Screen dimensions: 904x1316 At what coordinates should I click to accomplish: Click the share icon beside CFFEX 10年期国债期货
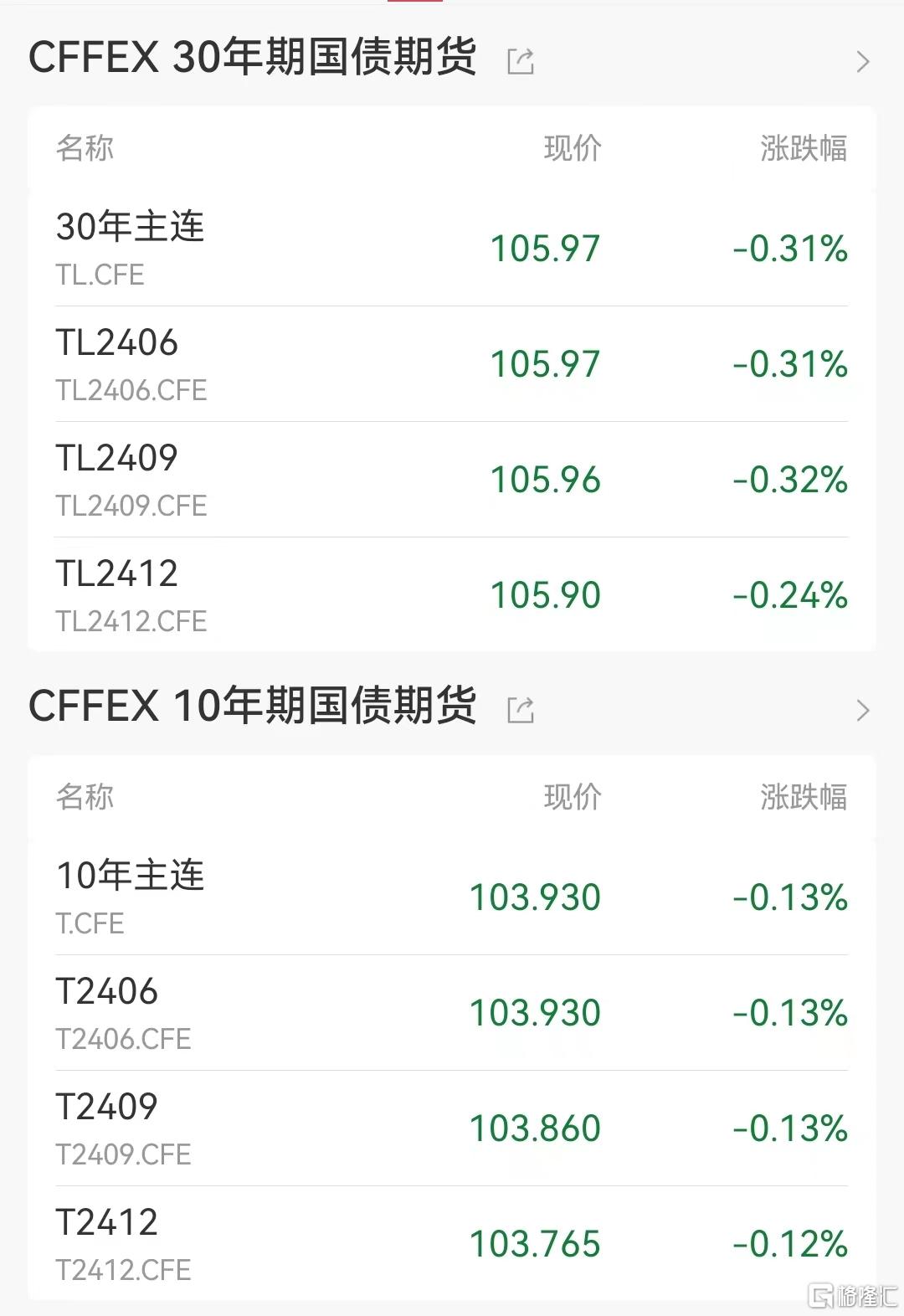tap(521, 708)
